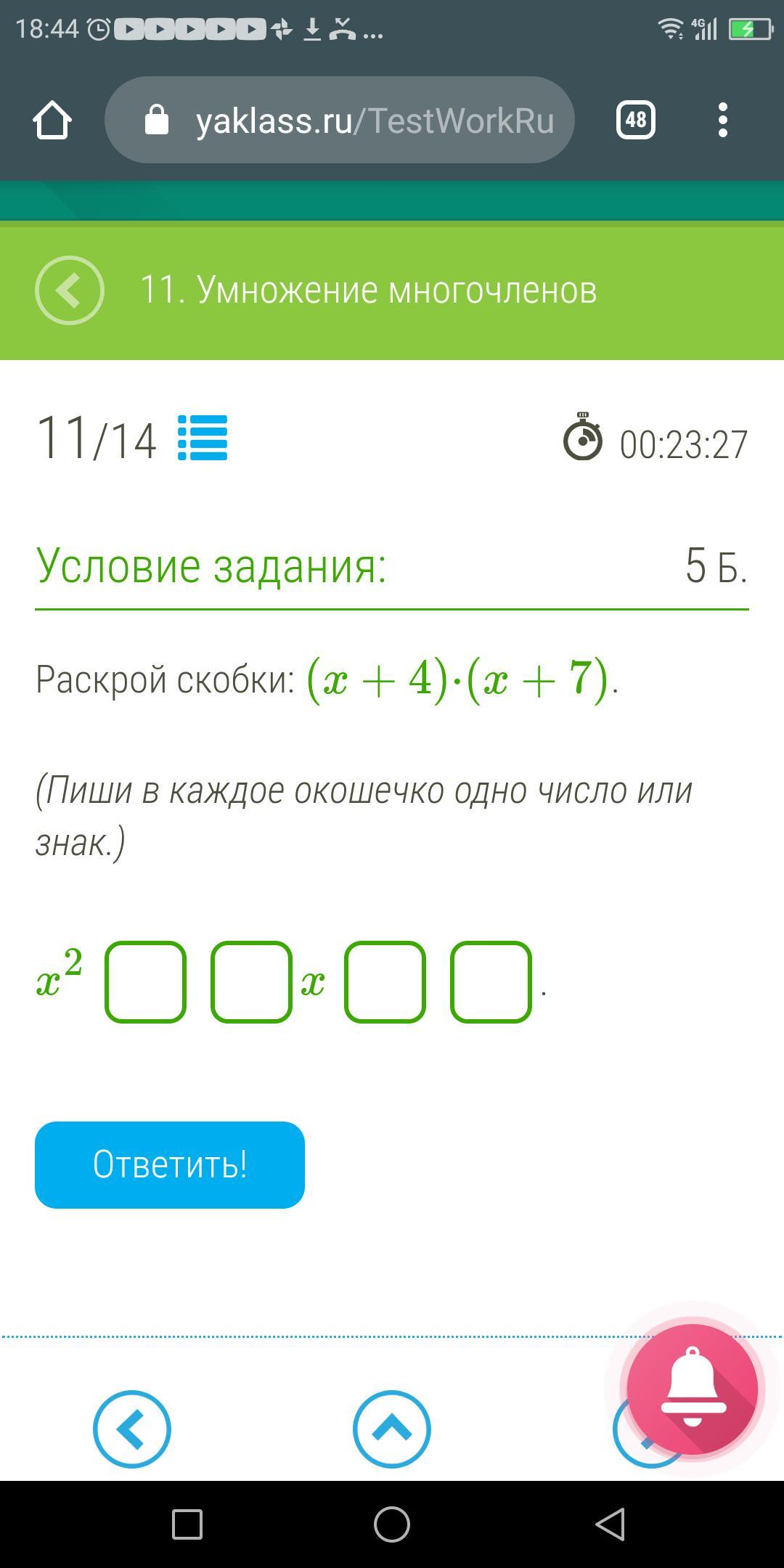Image resolution: width=784 pixels, height=1568 pixels.
Task: Open the recent apps screen
Action: (x=187, y=1524)
